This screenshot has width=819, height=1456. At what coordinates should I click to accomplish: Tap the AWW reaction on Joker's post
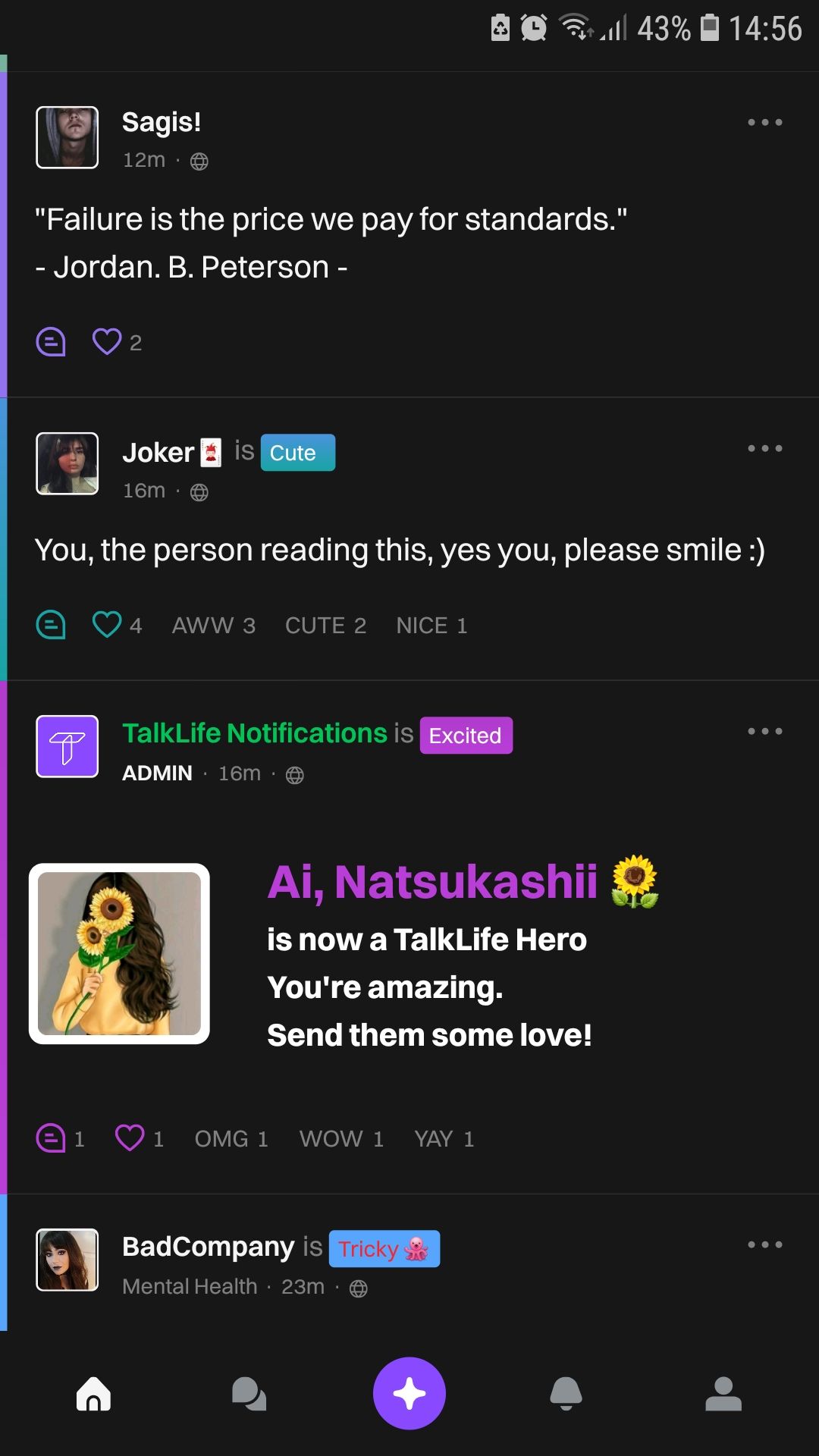[x=213, y=626]
